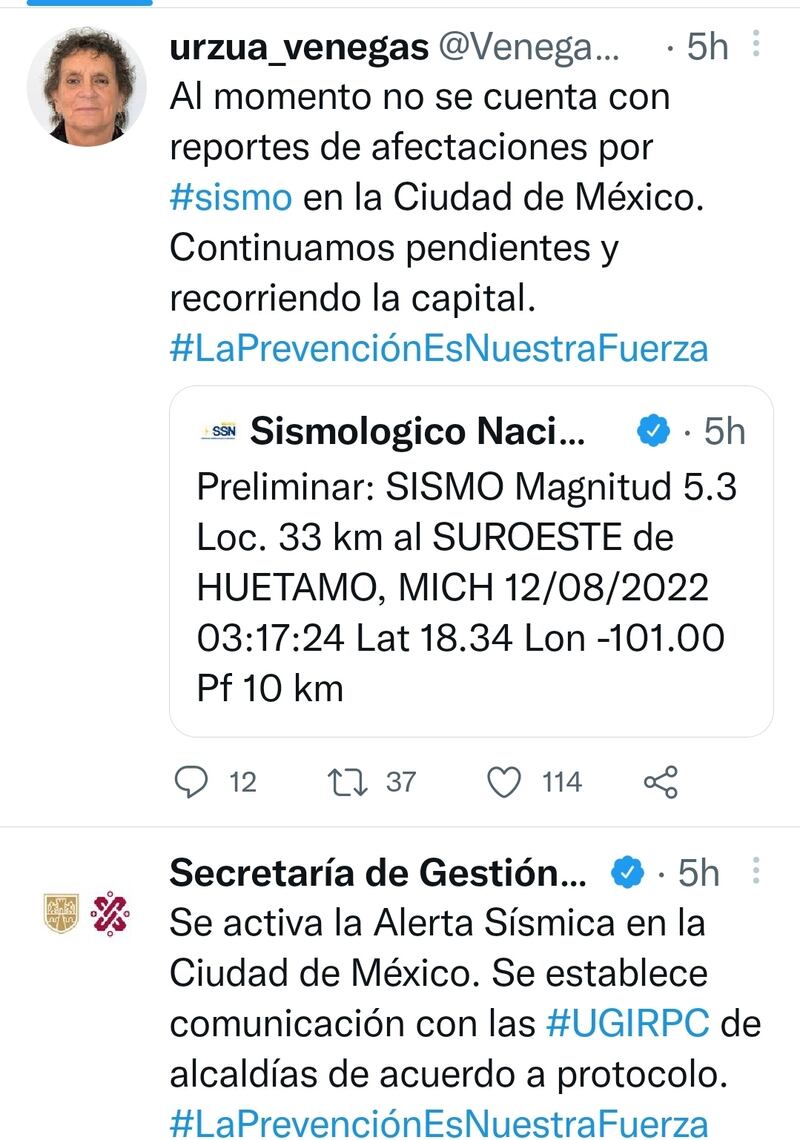Open Secretaría de Gestión profile avatar
Viewport: 800px width, 1140px height.
pos(86,914)
